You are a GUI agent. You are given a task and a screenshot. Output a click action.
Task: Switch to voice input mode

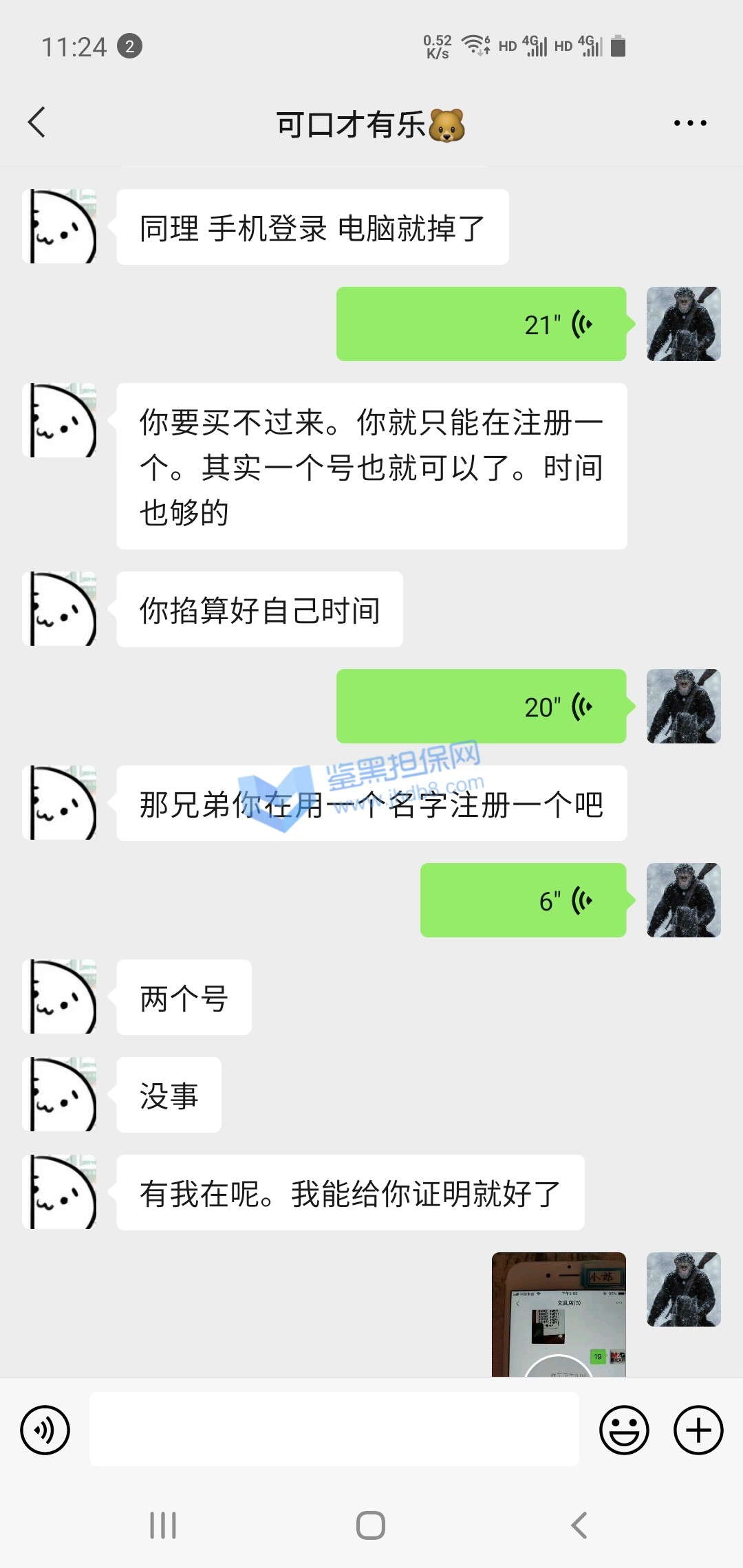coord(45,1430)
